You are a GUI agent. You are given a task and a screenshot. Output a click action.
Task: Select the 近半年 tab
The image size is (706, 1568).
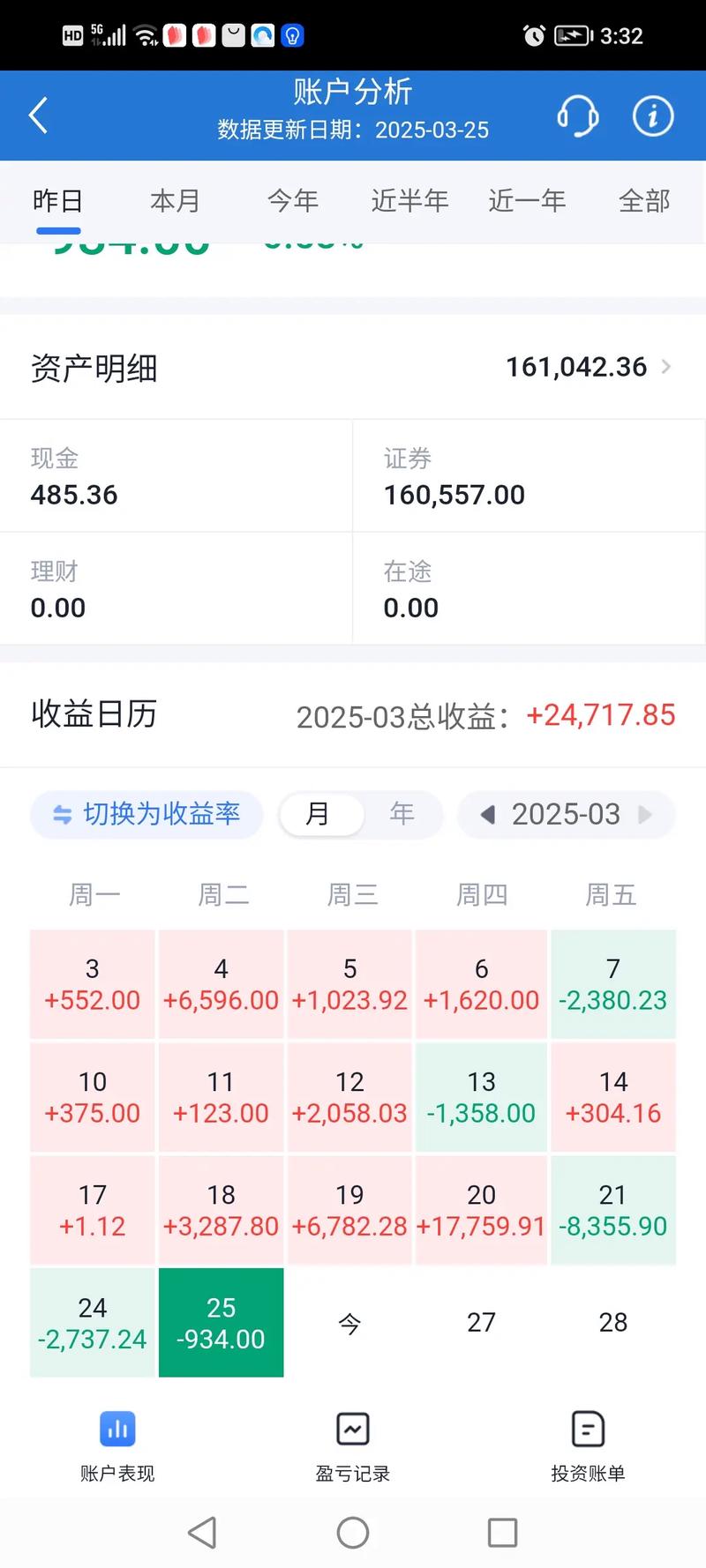click(409, 201)
